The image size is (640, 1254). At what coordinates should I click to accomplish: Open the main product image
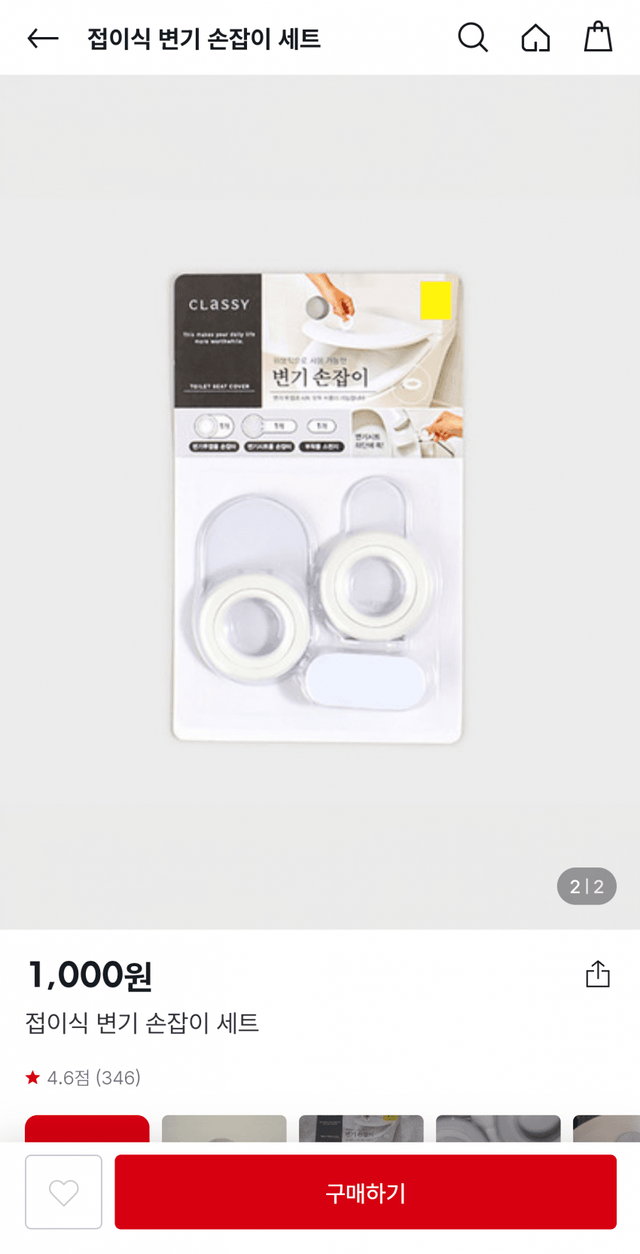pos(318,506)
